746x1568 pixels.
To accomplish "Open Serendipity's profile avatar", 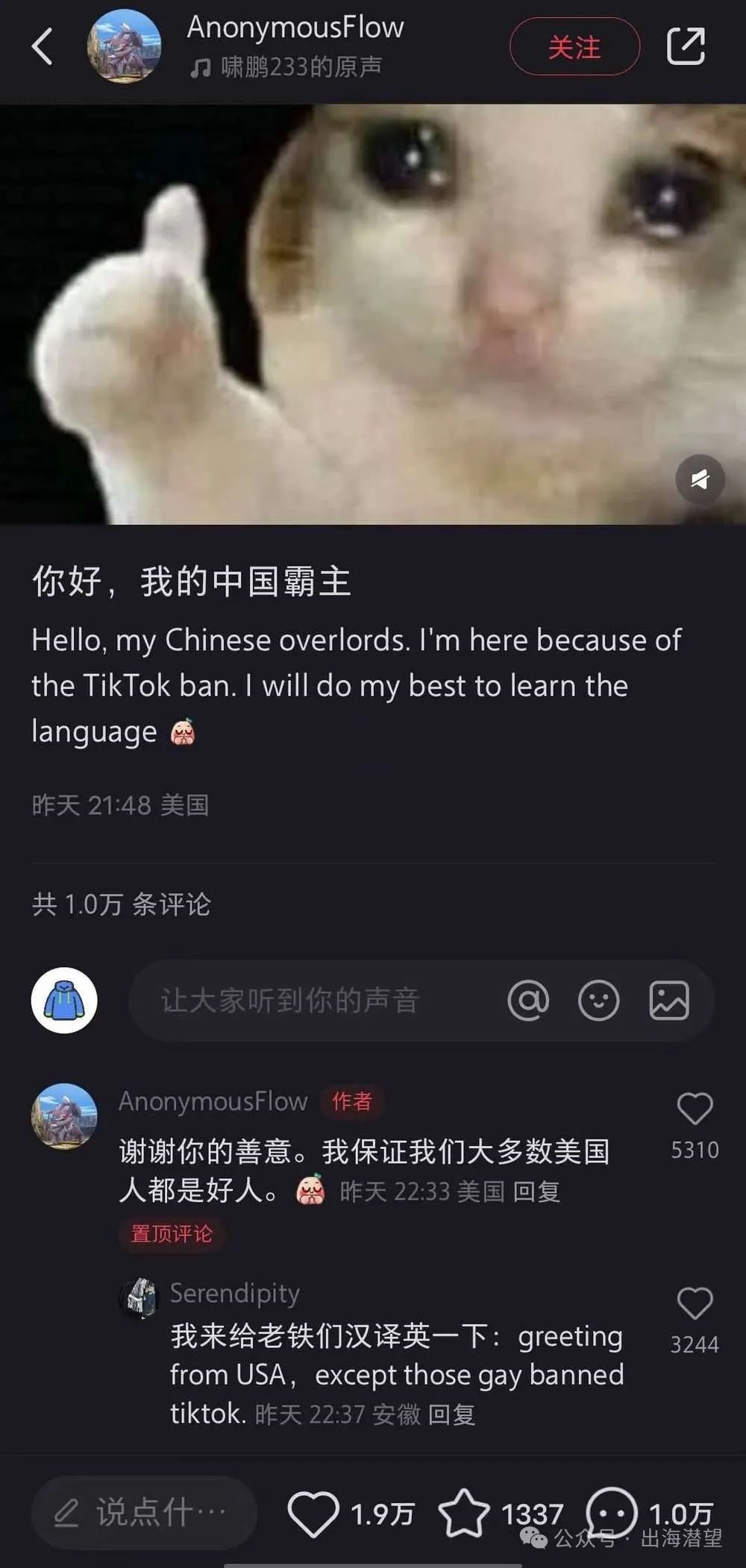I will tap(139, 1297).
